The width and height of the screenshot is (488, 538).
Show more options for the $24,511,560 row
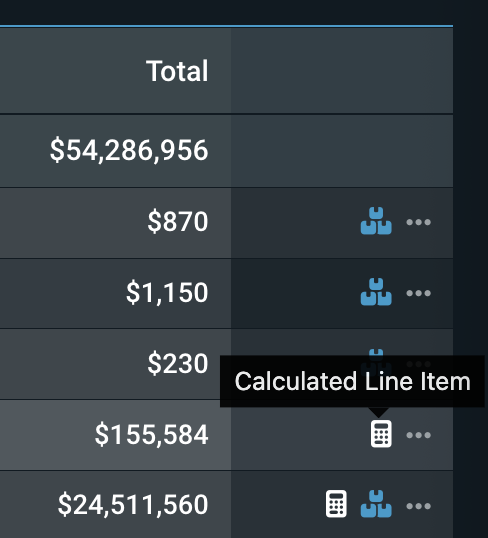point(418,506)
